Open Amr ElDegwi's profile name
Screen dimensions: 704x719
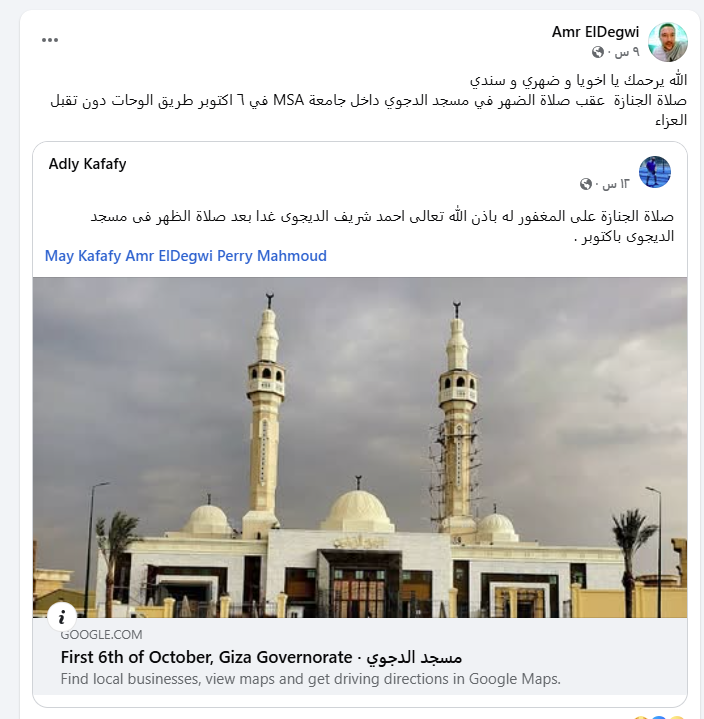pos(595,32)
